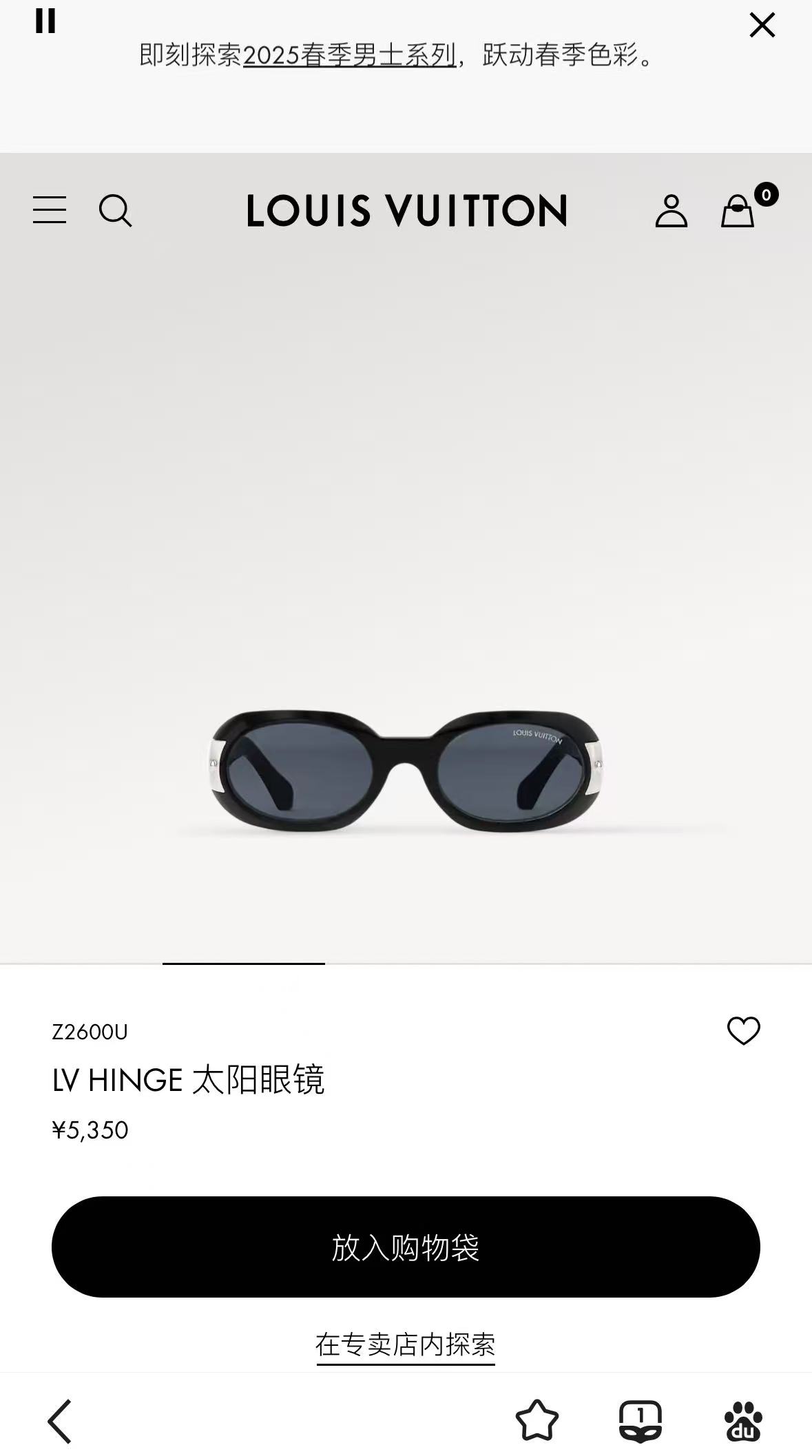Dismiss the spring collection banner

coord(762,25)
